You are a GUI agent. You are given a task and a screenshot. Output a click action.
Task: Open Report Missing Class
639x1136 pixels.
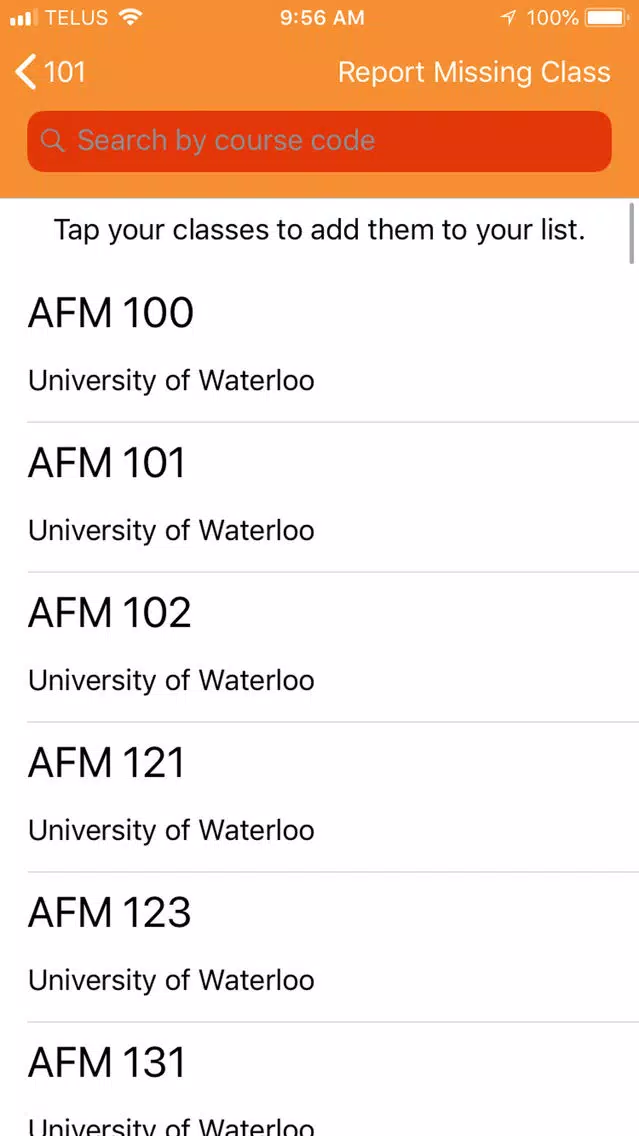[x=474, y=72]
